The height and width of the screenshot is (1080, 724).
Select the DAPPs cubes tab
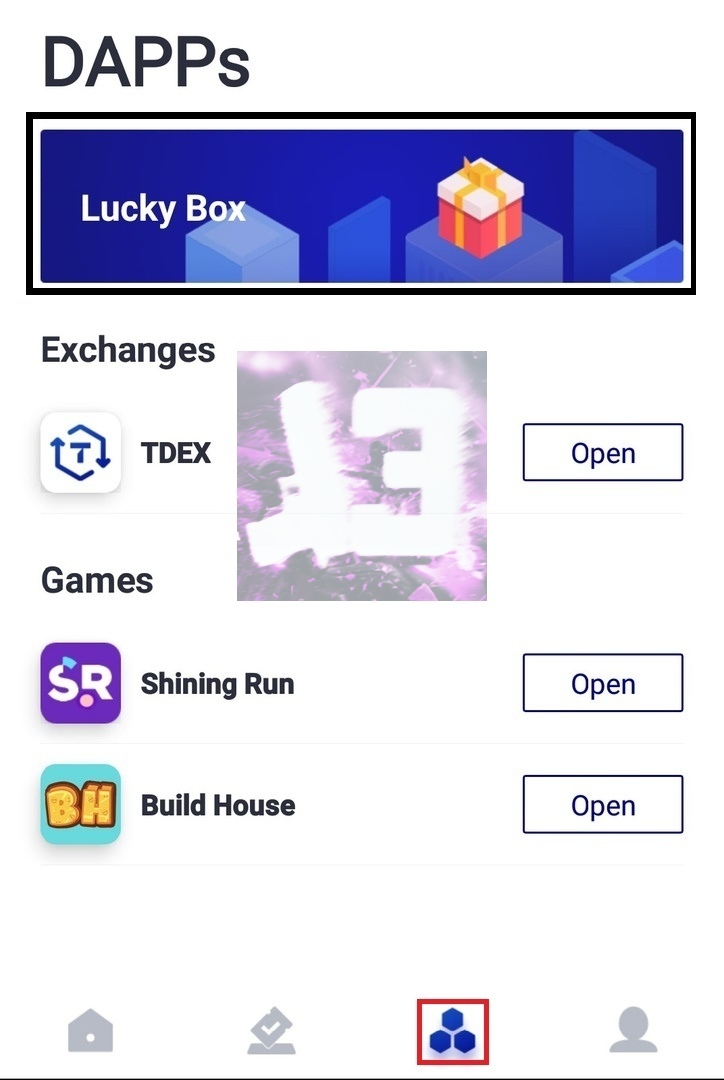coord(453,1032)
